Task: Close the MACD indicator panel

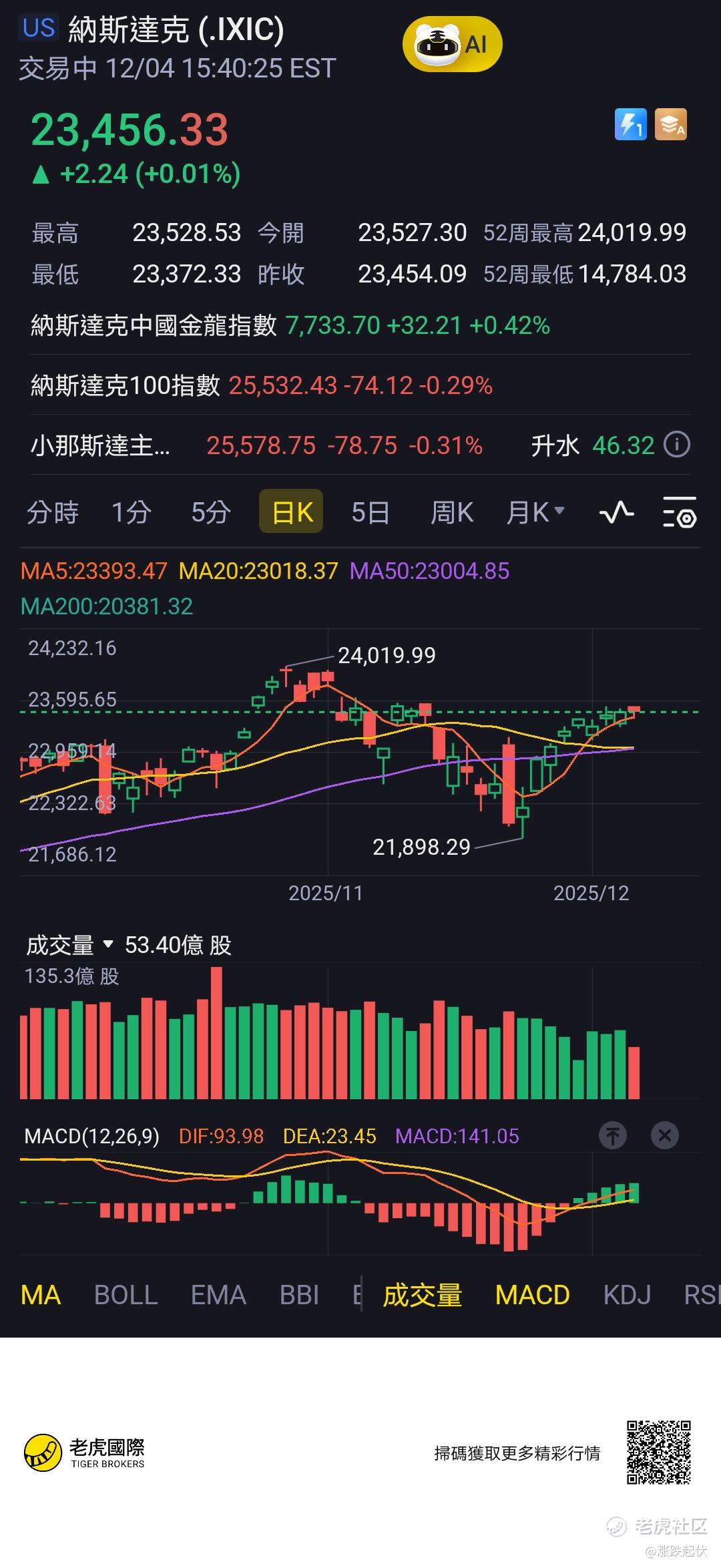Action: pos(664,1135)
